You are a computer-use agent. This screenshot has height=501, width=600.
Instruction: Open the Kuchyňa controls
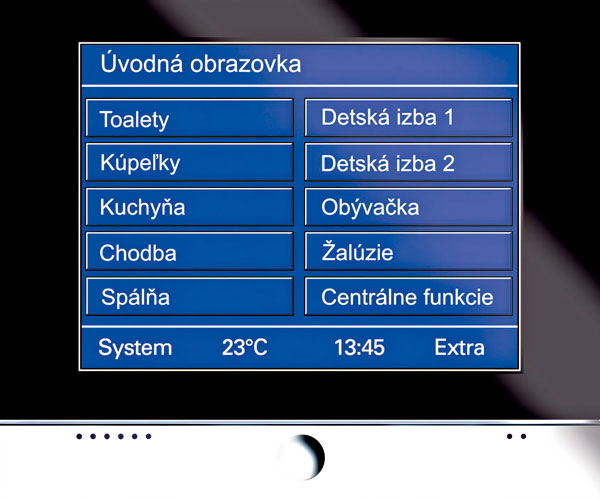click(189, 208)
